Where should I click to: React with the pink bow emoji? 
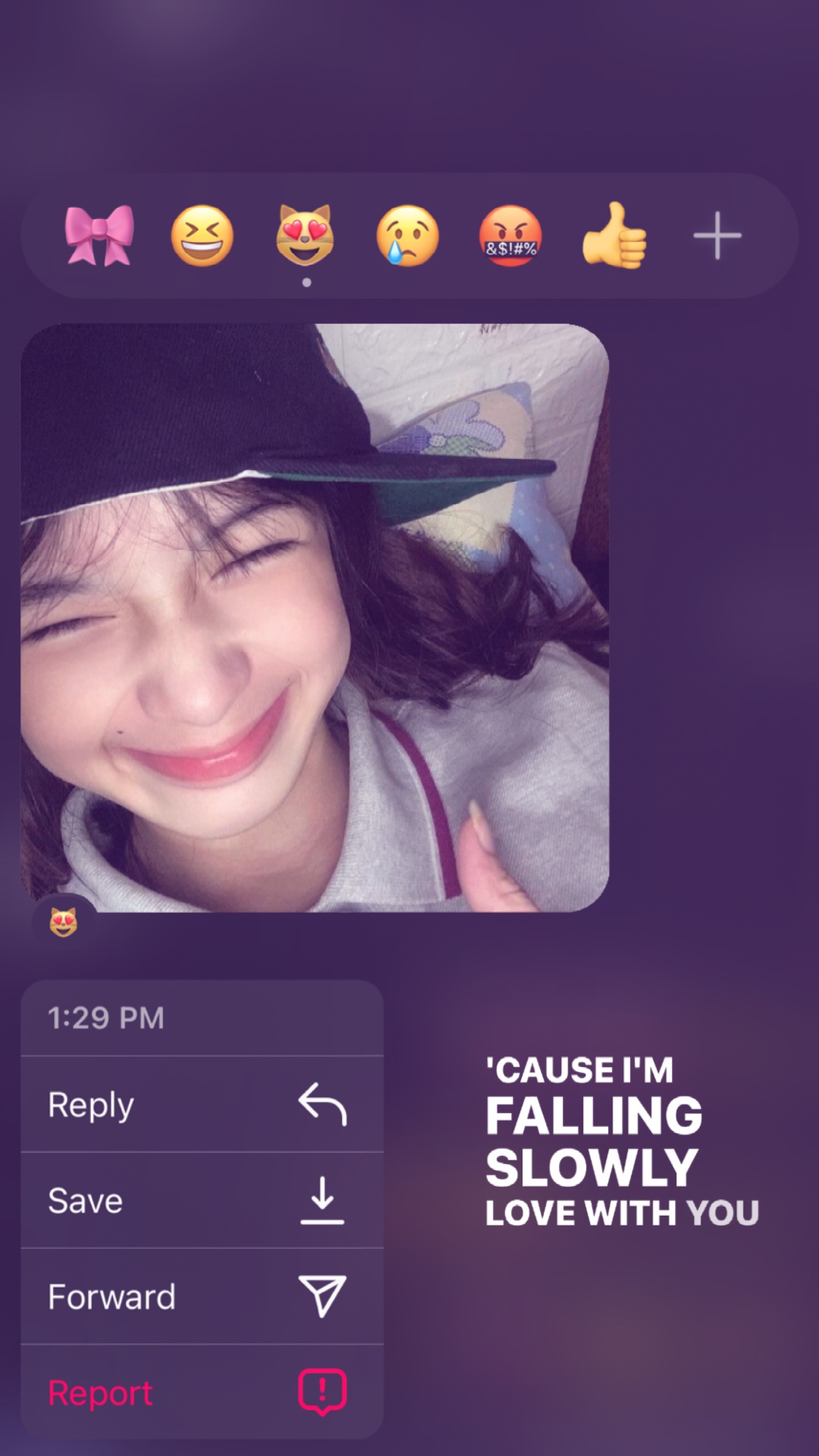(99, 236)
